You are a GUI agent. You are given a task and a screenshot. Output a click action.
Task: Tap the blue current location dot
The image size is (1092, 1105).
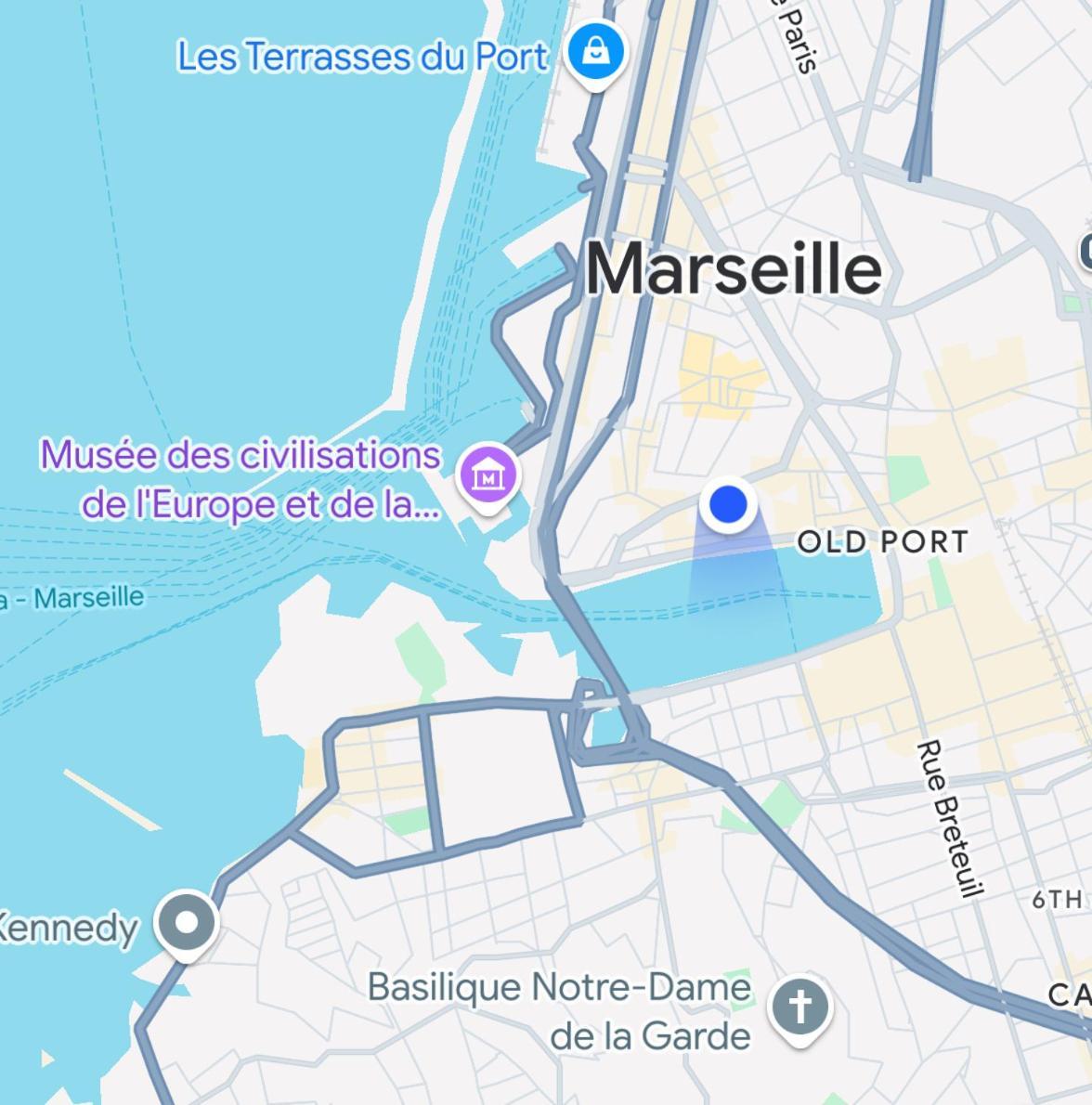[728, 504]
